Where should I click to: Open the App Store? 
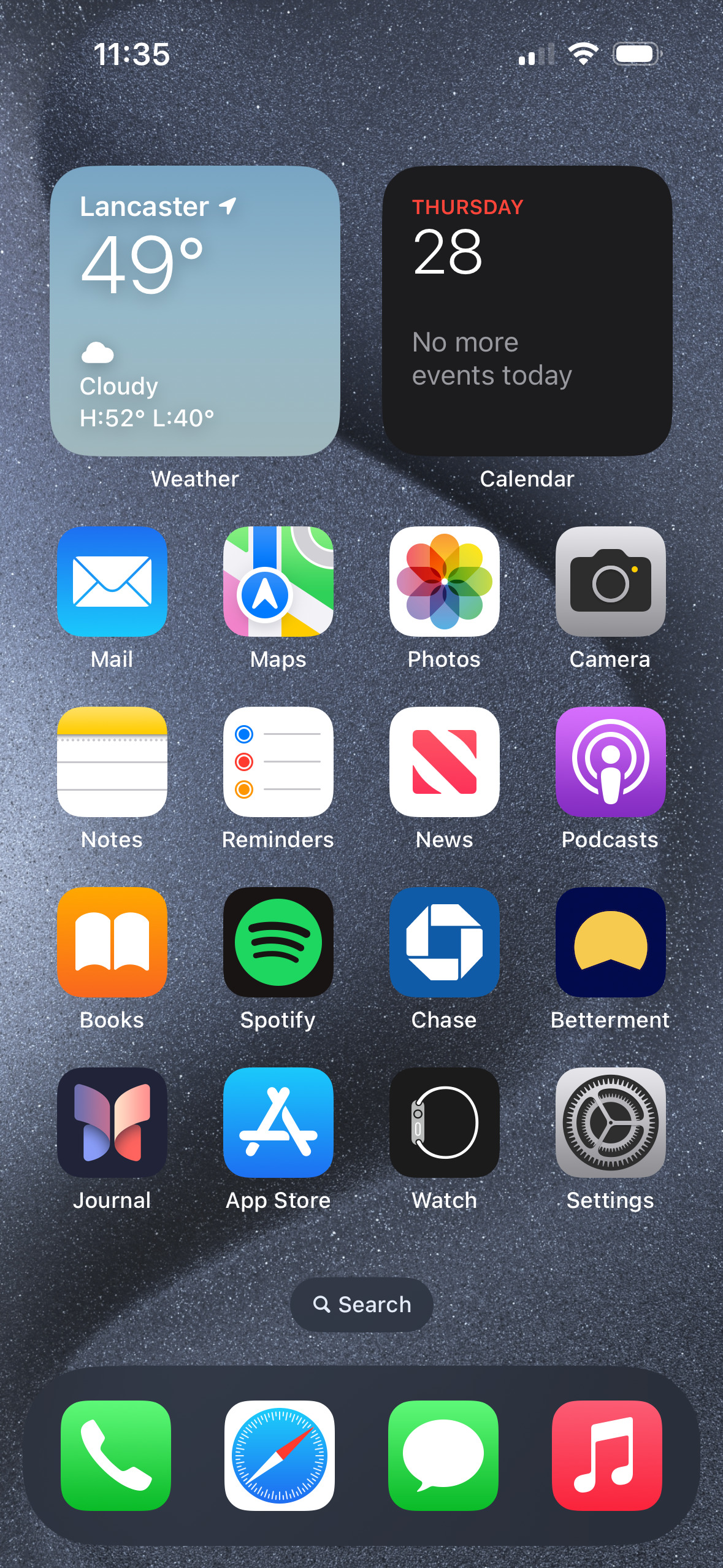tap(278, 1122)
